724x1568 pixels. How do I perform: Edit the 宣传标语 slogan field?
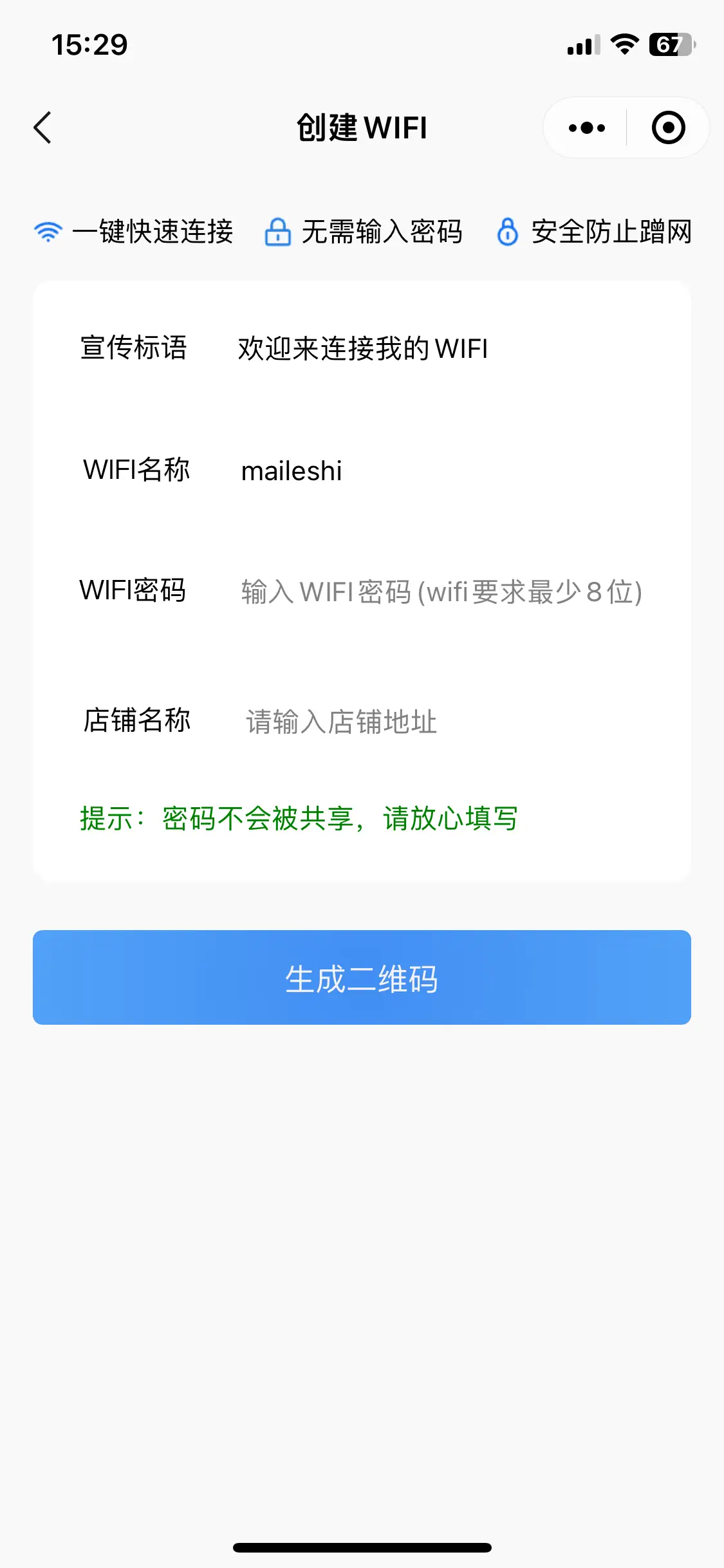(x=438, y=349)
